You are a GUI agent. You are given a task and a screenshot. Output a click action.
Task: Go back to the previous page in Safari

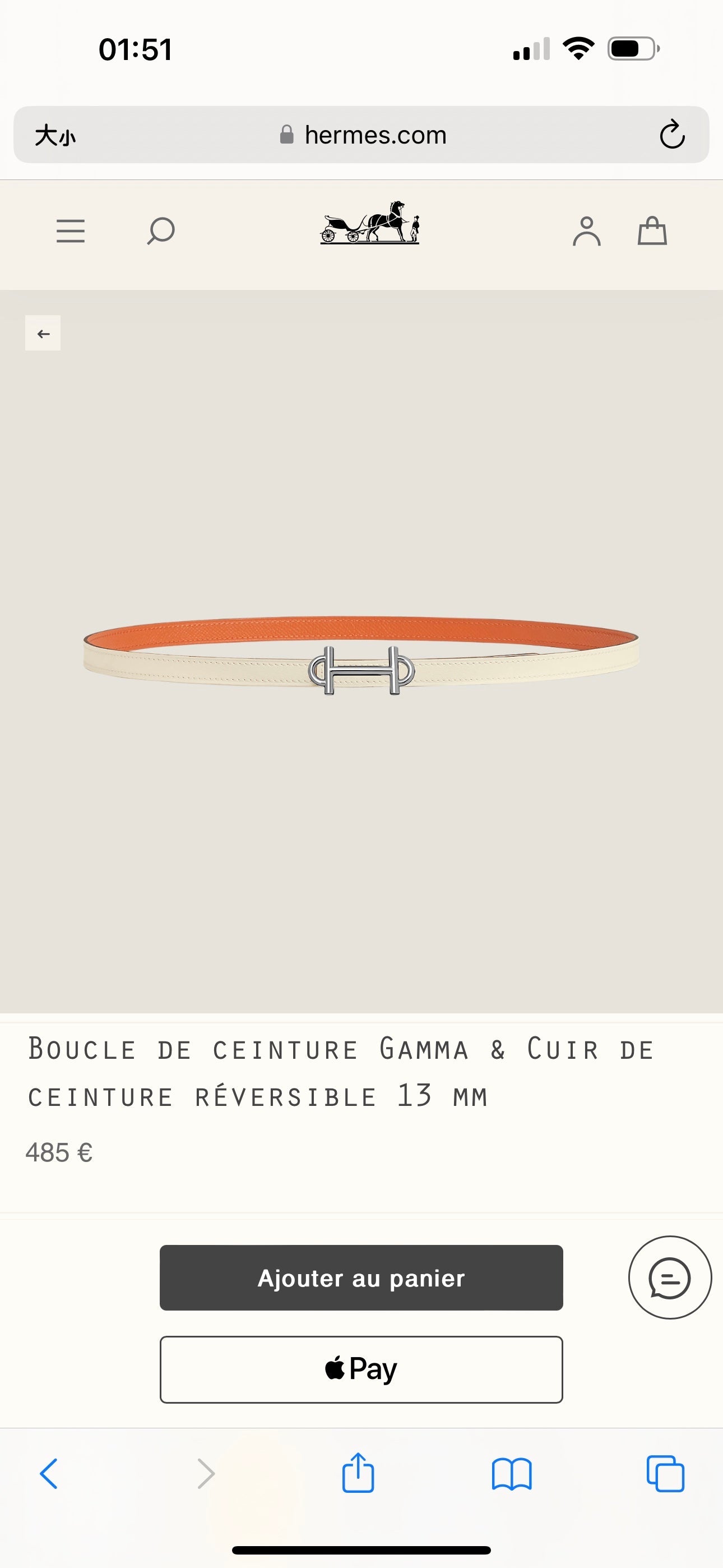point(49,1474)
